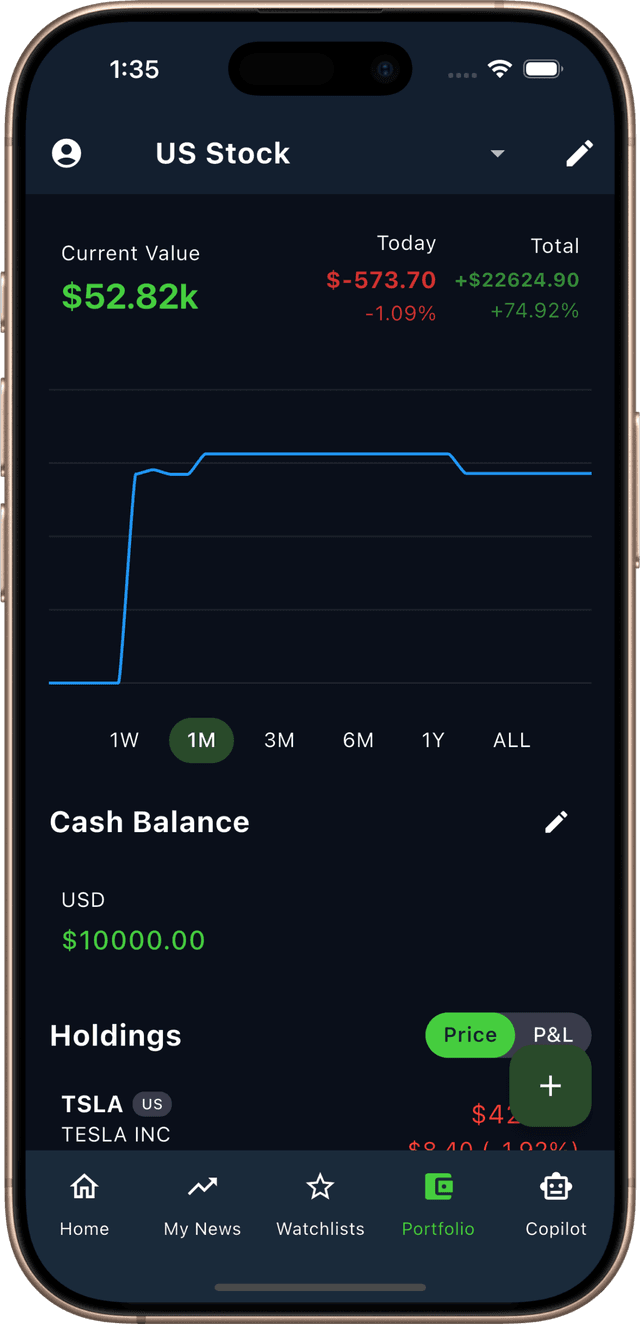Image resolution: width=640 pixels, height=1324 pixels.
Task: Open the My News tab
Action: (202, 1205)
